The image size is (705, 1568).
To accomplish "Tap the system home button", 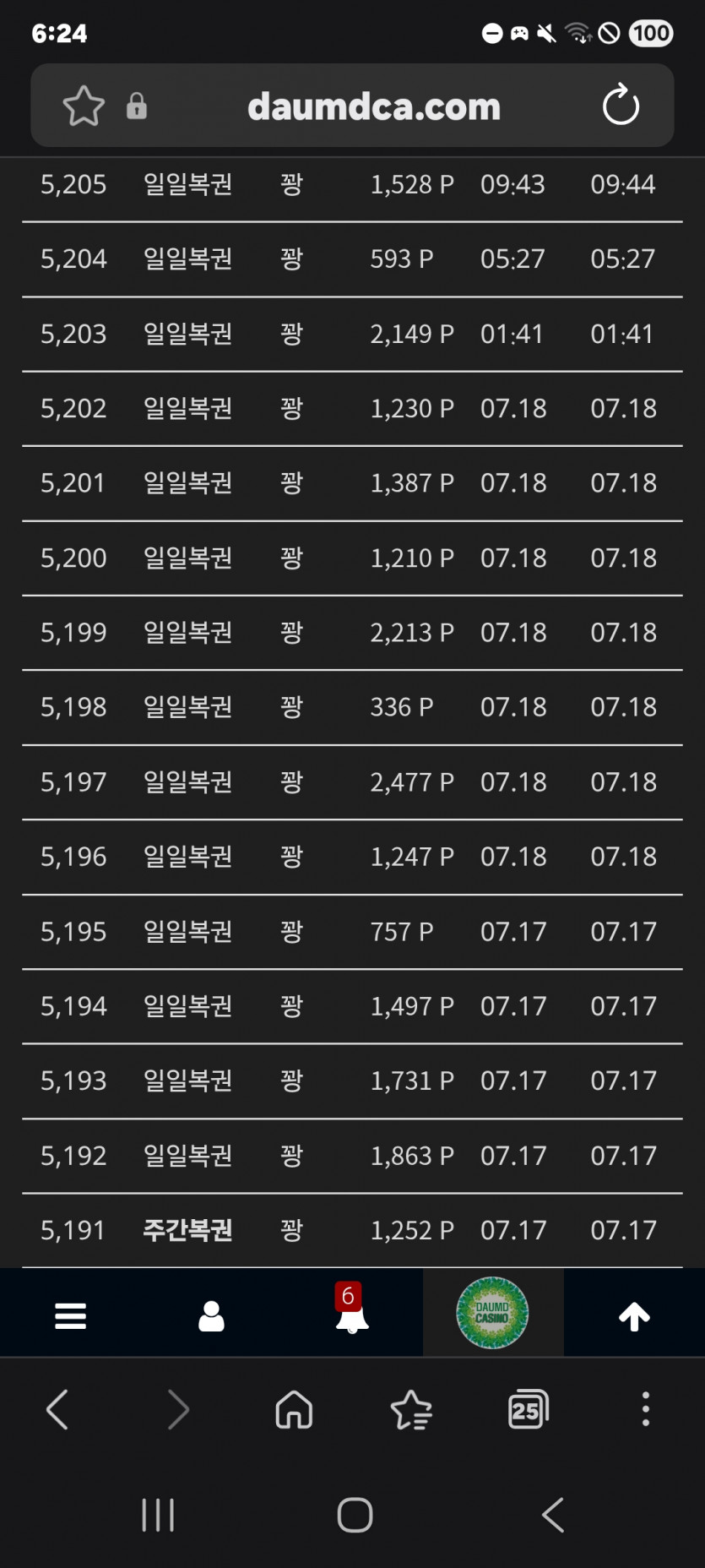I will tap(355, 1515).
